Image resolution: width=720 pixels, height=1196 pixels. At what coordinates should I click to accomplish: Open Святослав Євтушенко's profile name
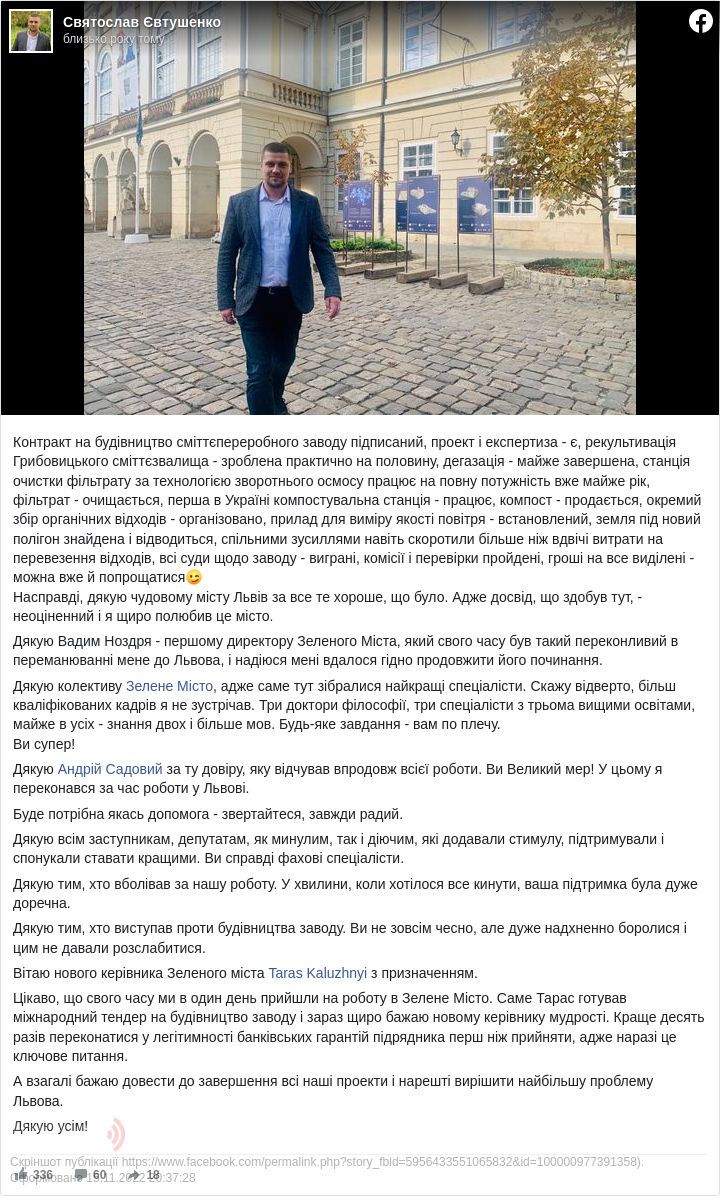click(x=142, y=22)
